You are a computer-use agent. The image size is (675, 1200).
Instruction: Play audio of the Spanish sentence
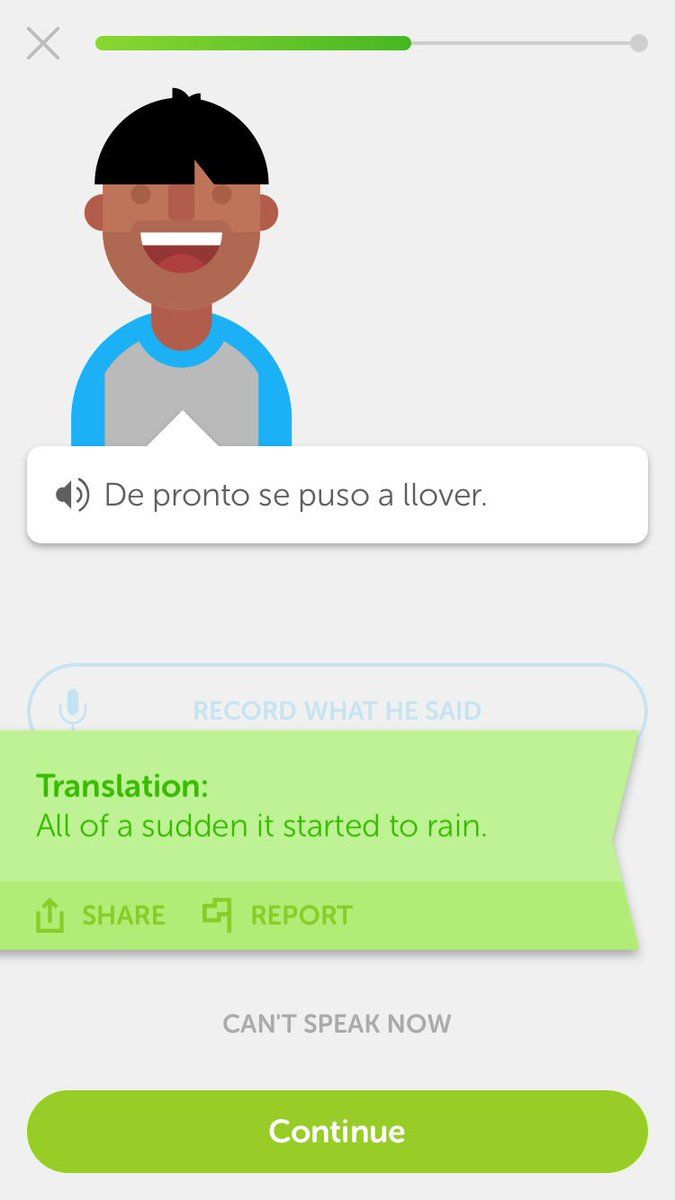[x=72, y=494]
